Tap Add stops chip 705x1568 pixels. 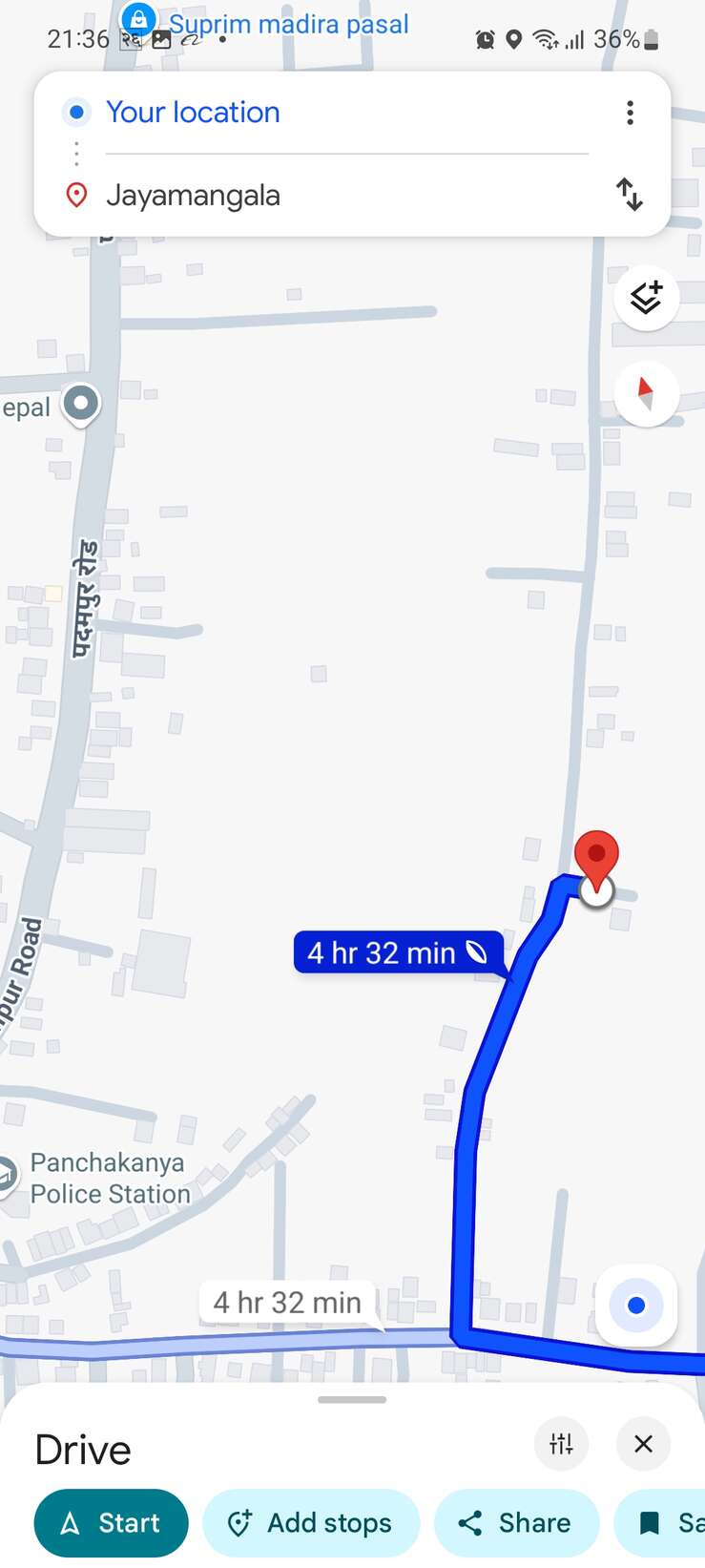coord(311,1523)
